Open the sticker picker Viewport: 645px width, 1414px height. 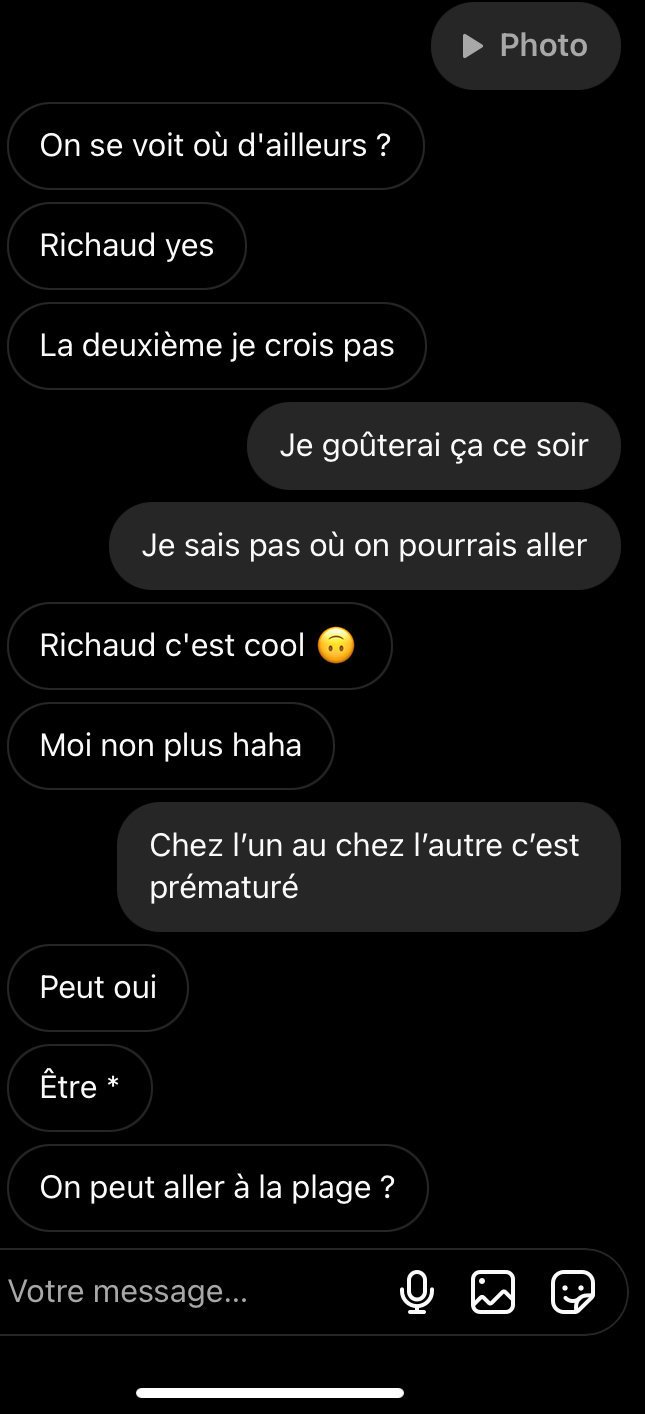pyautogui.click(x=573, y=1292)
